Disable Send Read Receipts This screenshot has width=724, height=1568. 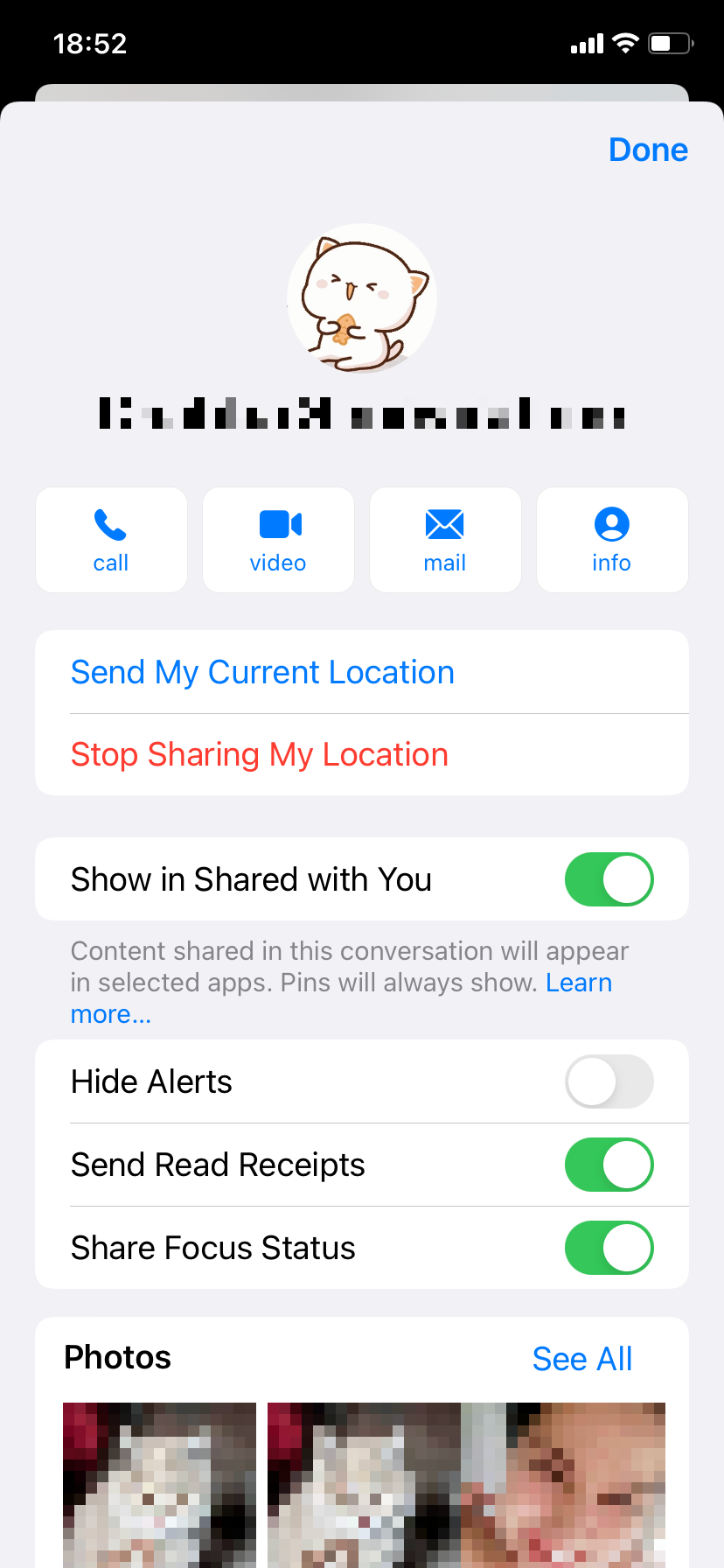[x=609, y=1165]
